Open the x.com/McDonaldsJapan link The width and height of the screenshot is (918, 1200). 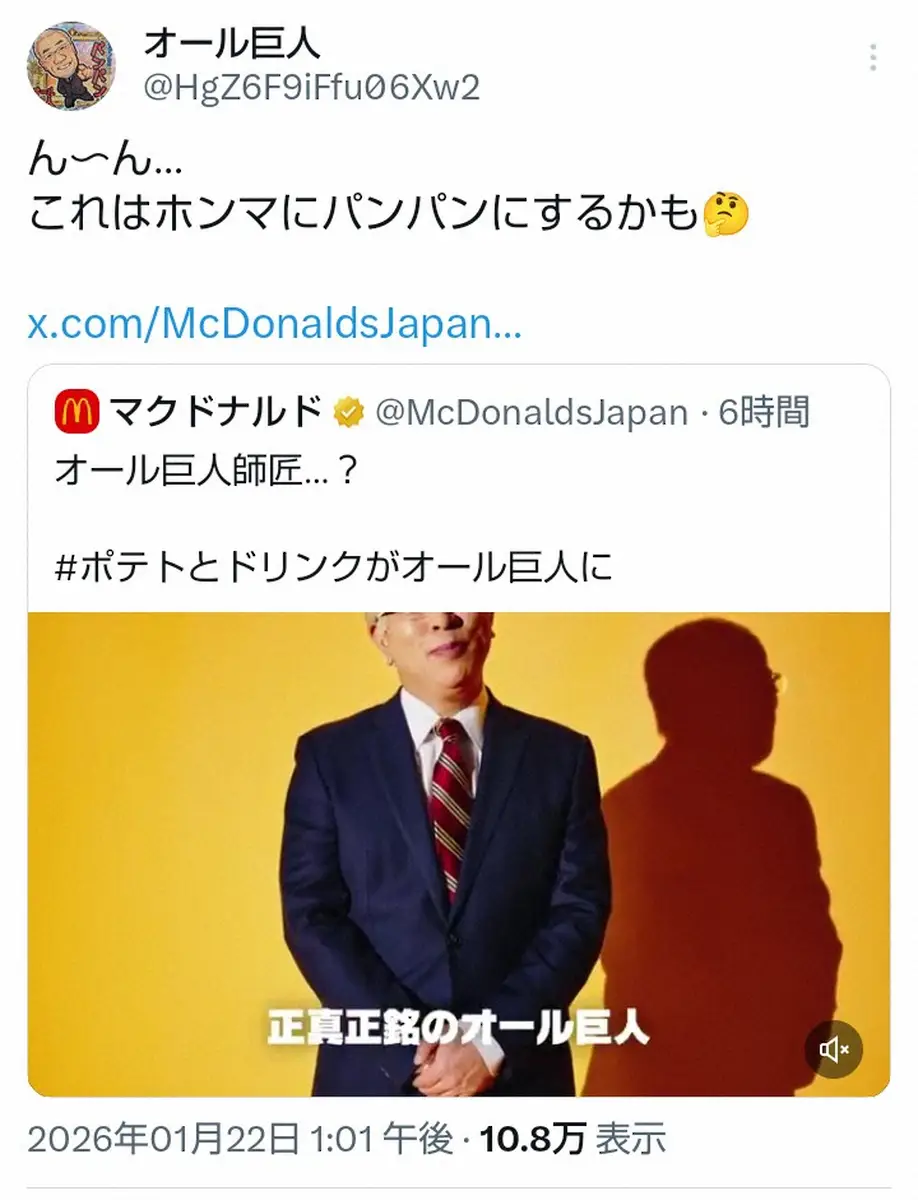[x=274, y=325]
